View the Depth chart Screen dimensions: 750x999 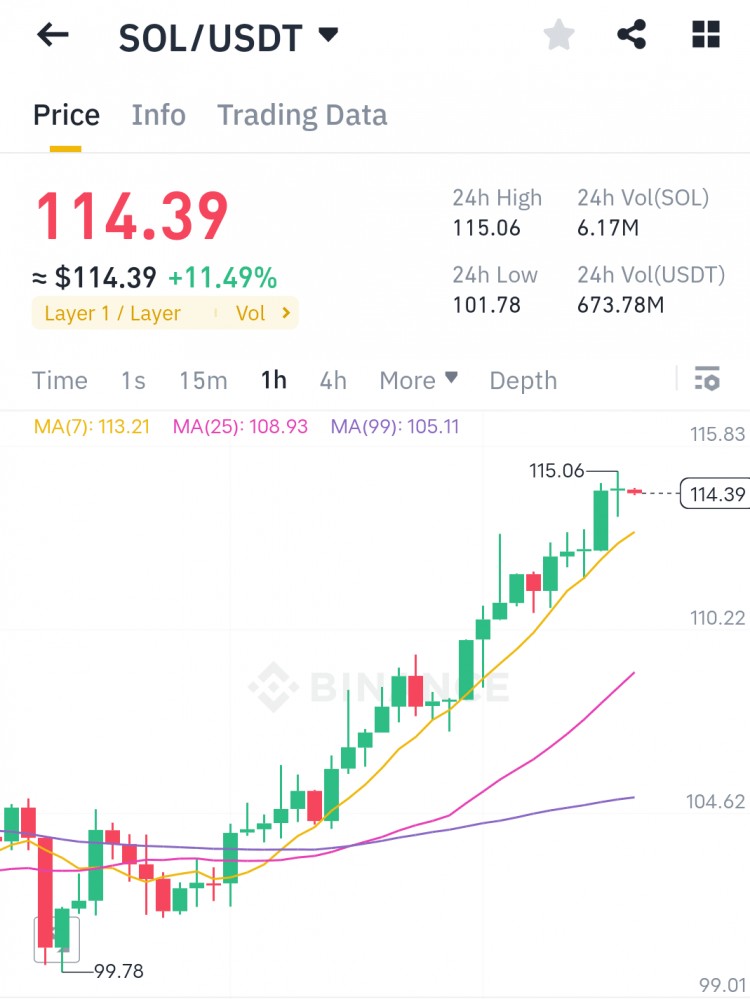522,380
